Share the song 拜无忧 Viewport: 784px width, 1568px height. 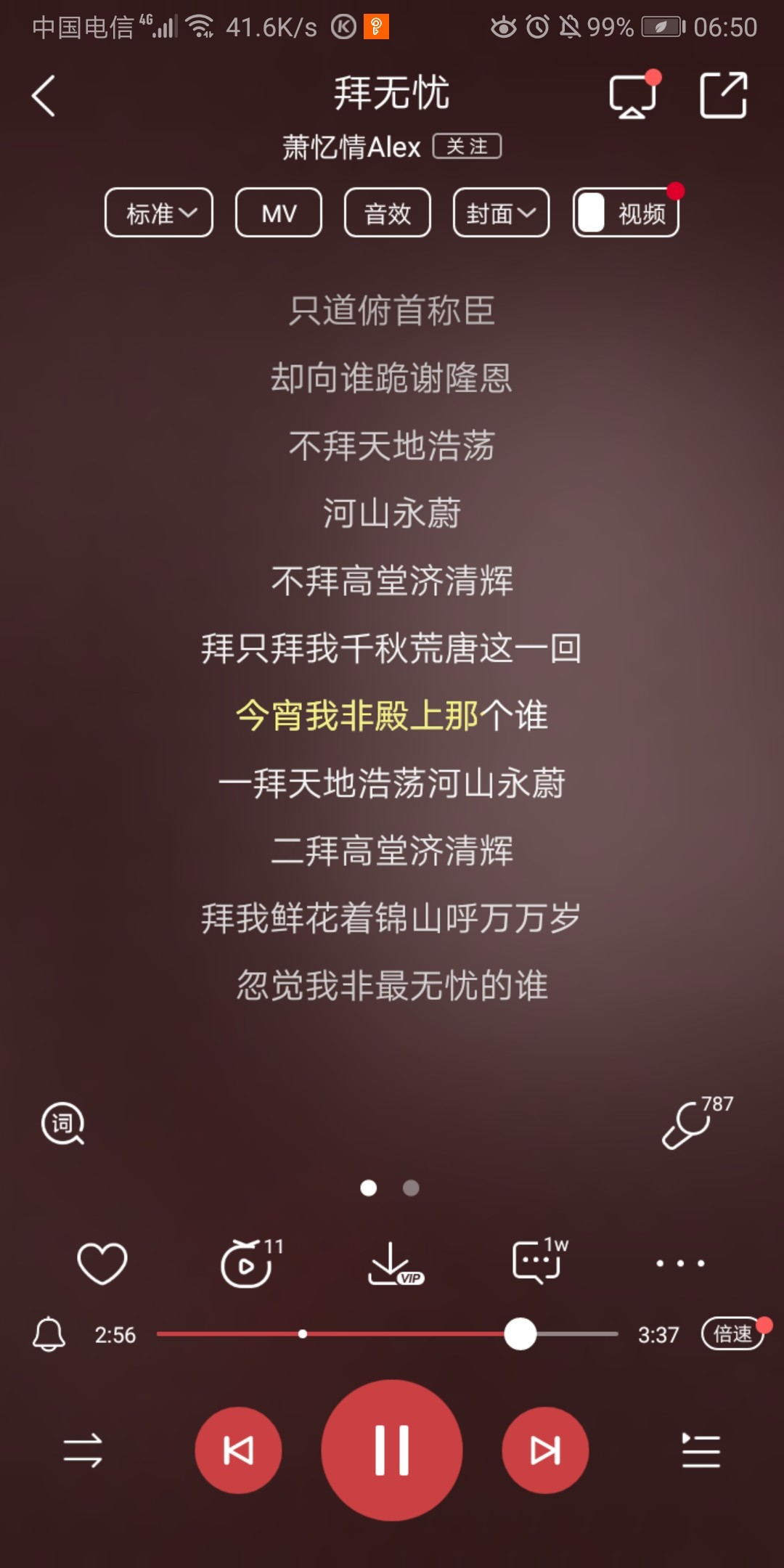pyautogui.click(x=723, y=95)
